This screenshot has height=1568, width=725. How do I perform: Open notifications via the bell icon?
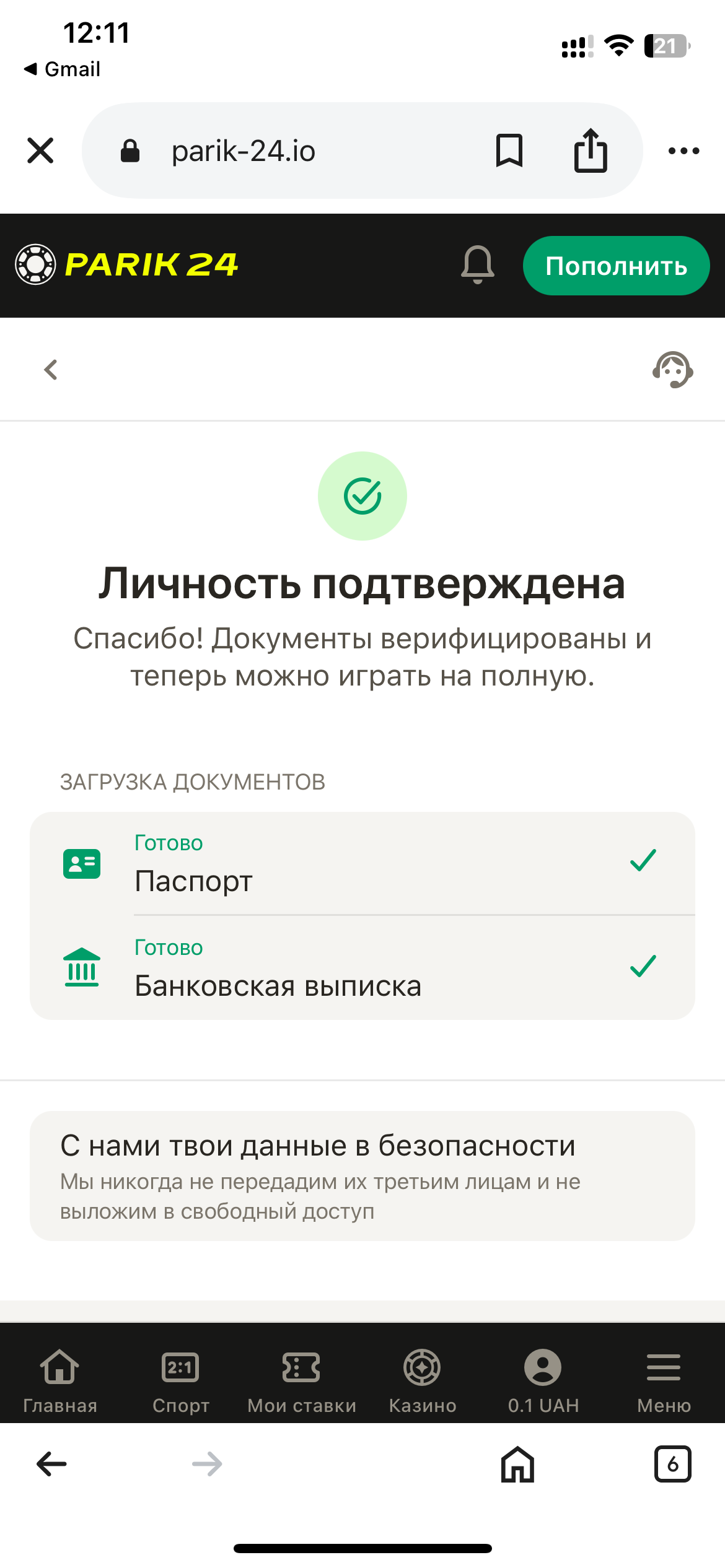[x=476, y=265]
